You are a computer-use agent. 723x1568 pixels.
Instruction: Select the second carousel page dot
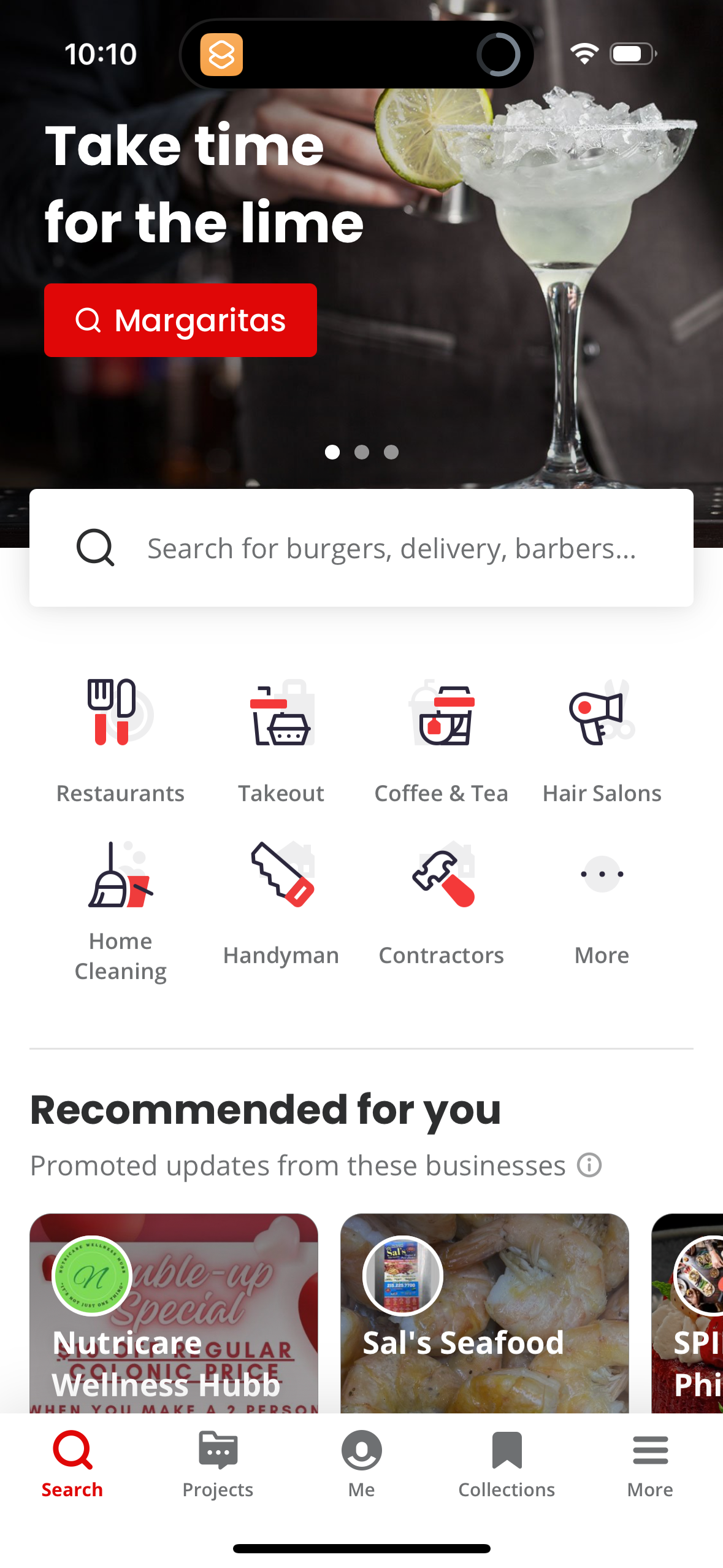[x=362, y=452]
